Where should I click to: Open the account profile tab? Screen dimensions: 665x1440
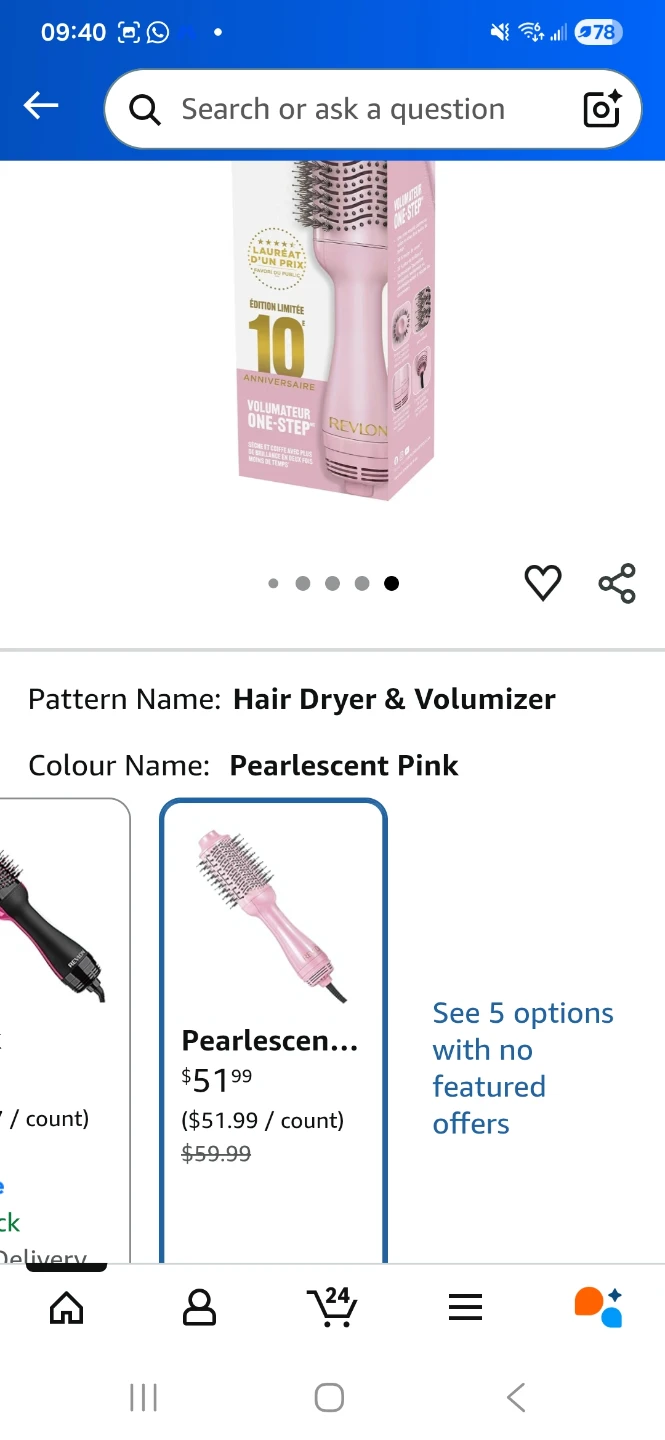click(x=199, y=1307)
